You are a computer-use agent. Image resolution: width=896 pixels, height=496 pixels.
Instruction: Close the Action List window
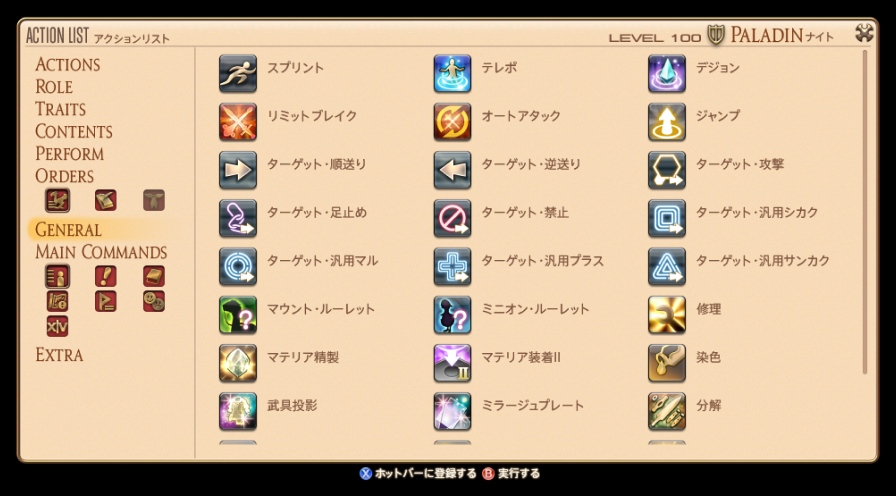[865, 33]
